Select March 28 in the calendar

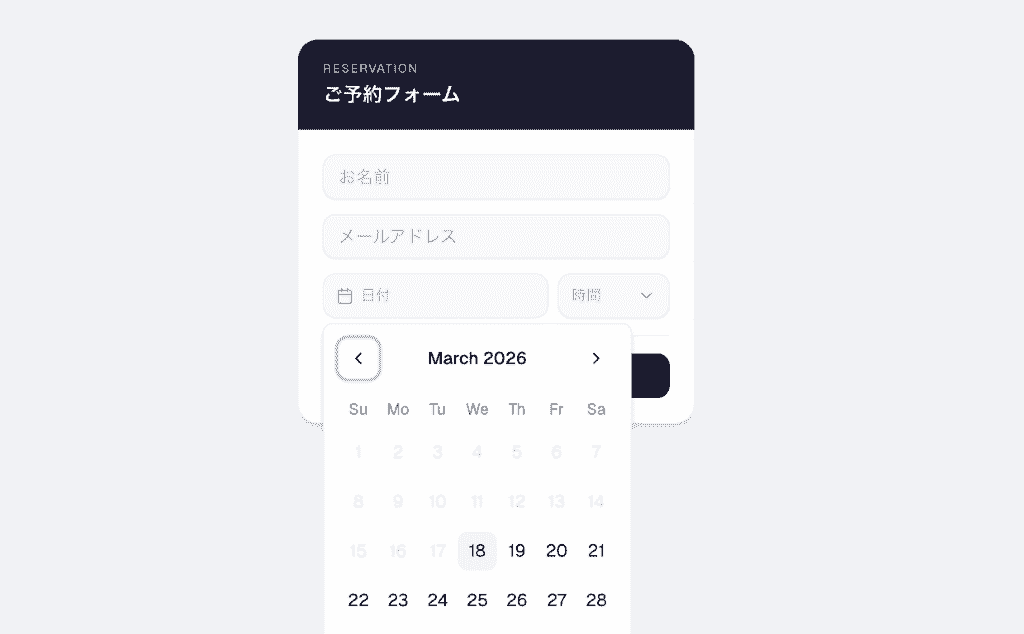click(x=596, y=600)
